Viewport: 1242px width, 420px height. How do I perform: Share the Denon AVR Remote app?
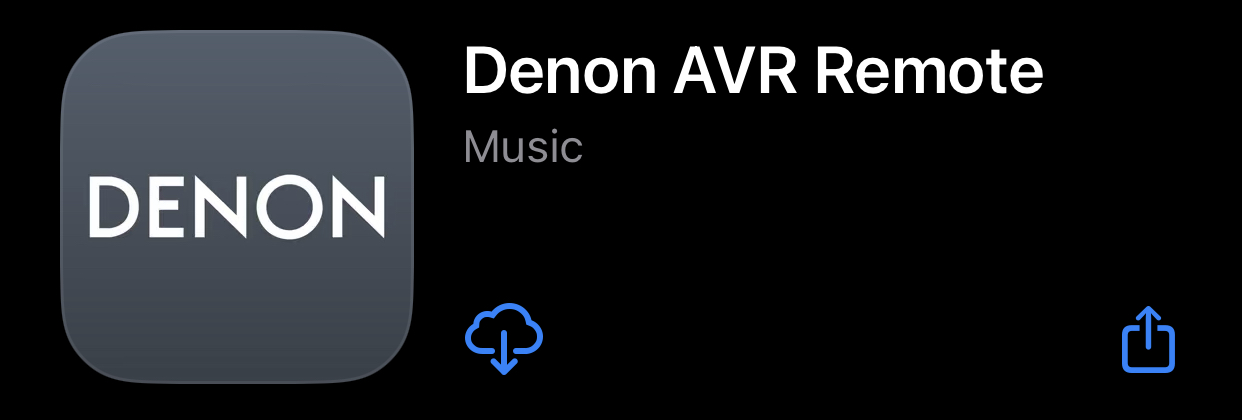1148,340
